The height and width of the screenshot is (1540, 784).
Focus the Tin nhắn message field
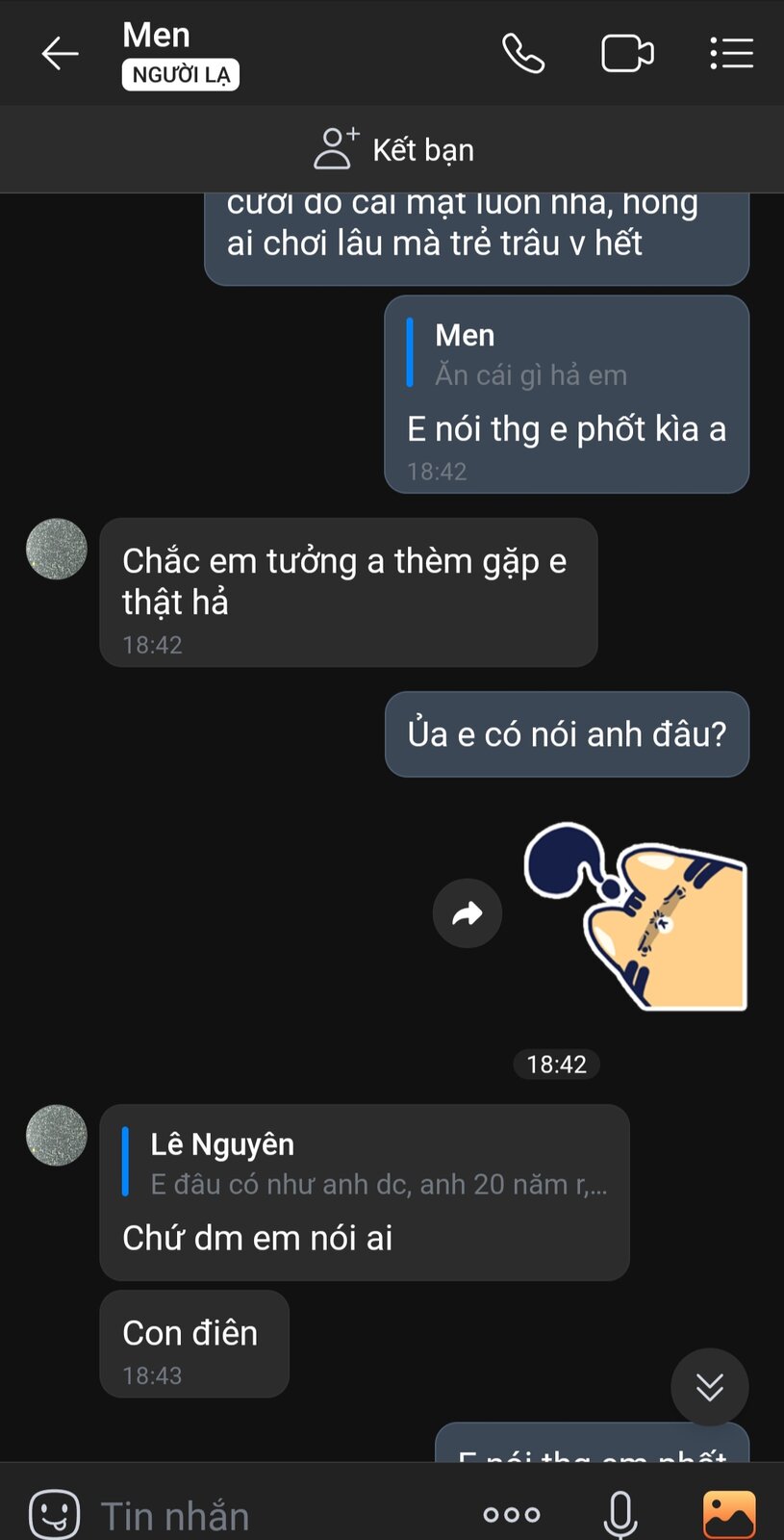(279, 1516)
